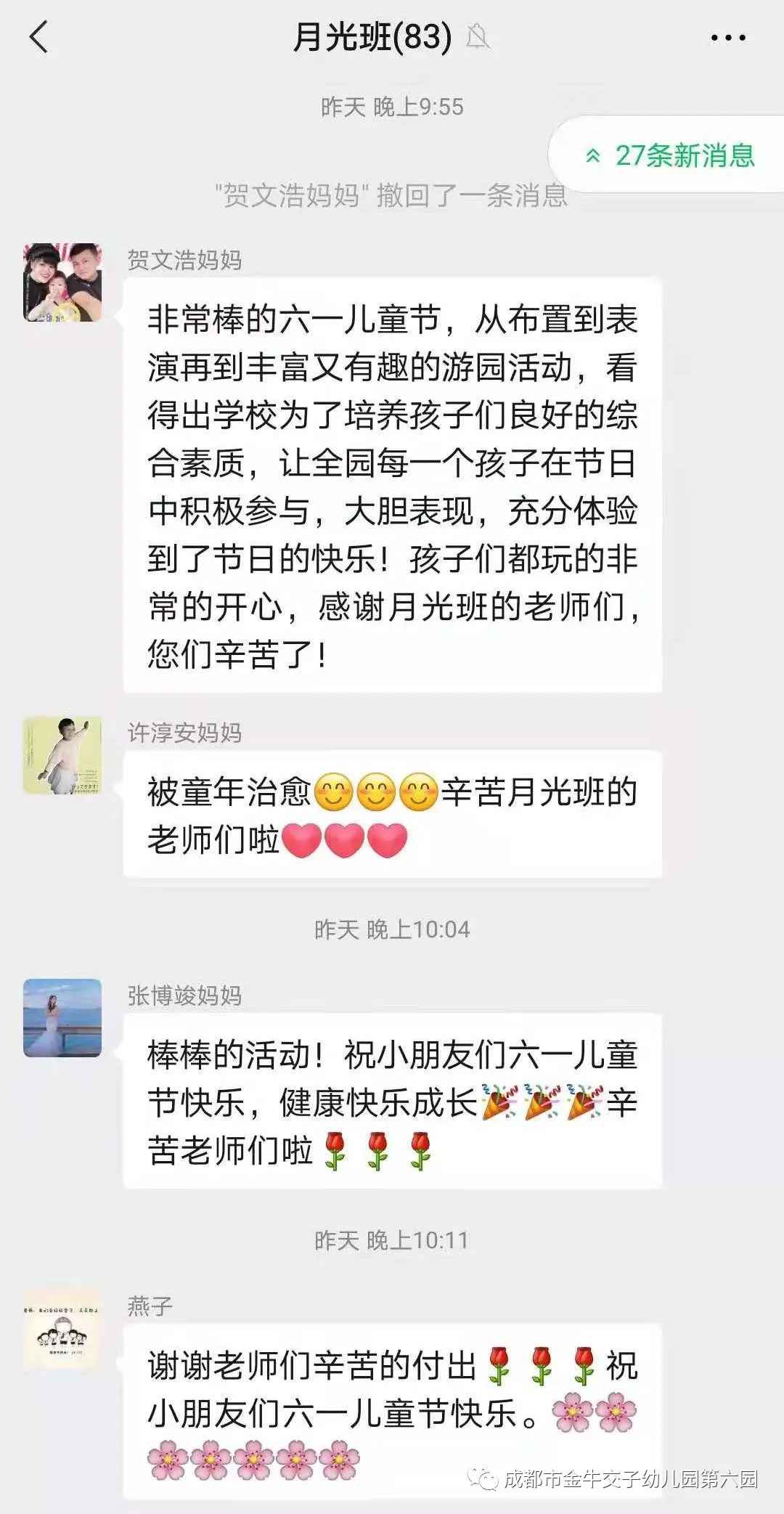View 张博竣妈妈's profile avatar
The width and height of the screenshot is (784, 1514).
62,1017
